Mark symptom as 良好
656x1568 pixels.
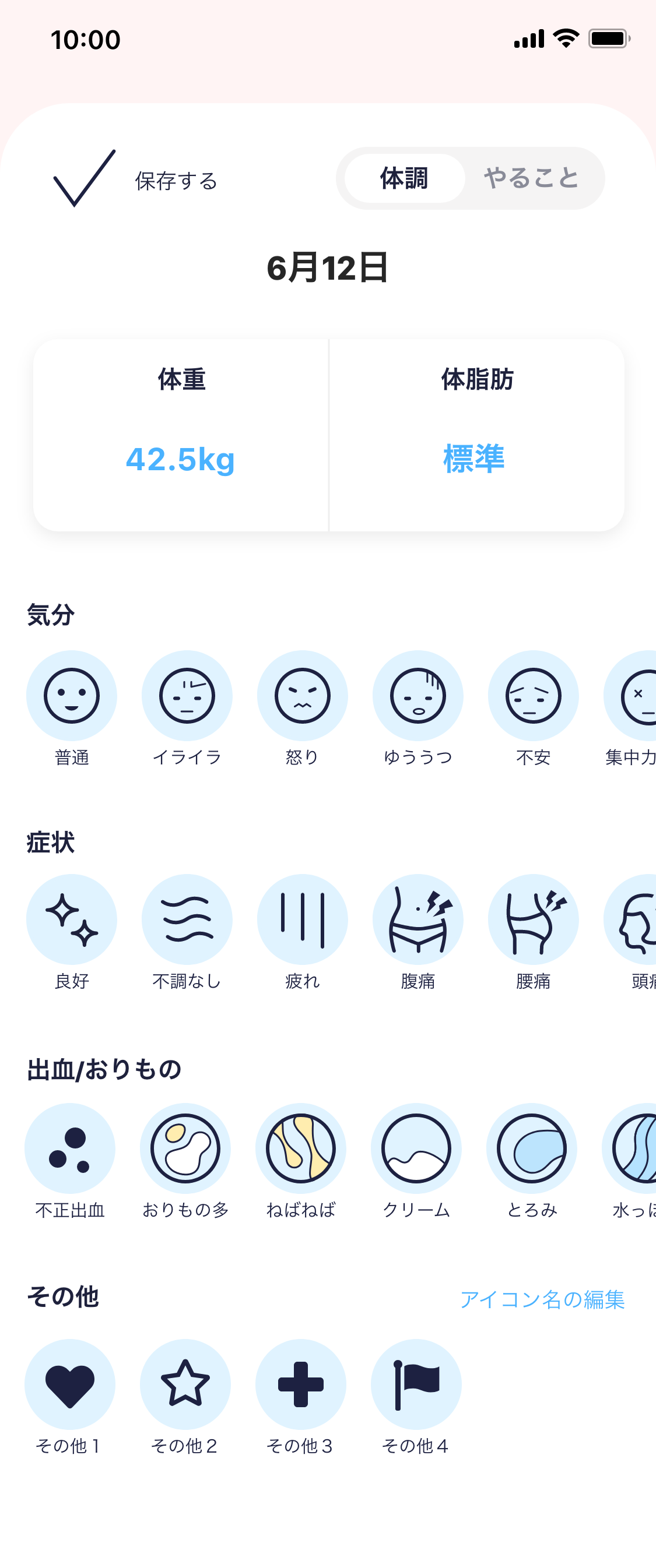[x=71, y=919]
